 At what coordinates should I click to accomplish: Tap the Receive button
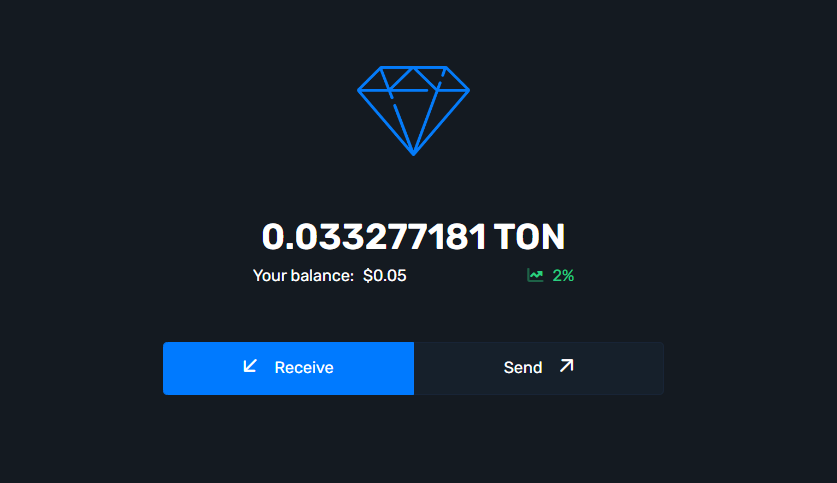click(x=288, y=368)
